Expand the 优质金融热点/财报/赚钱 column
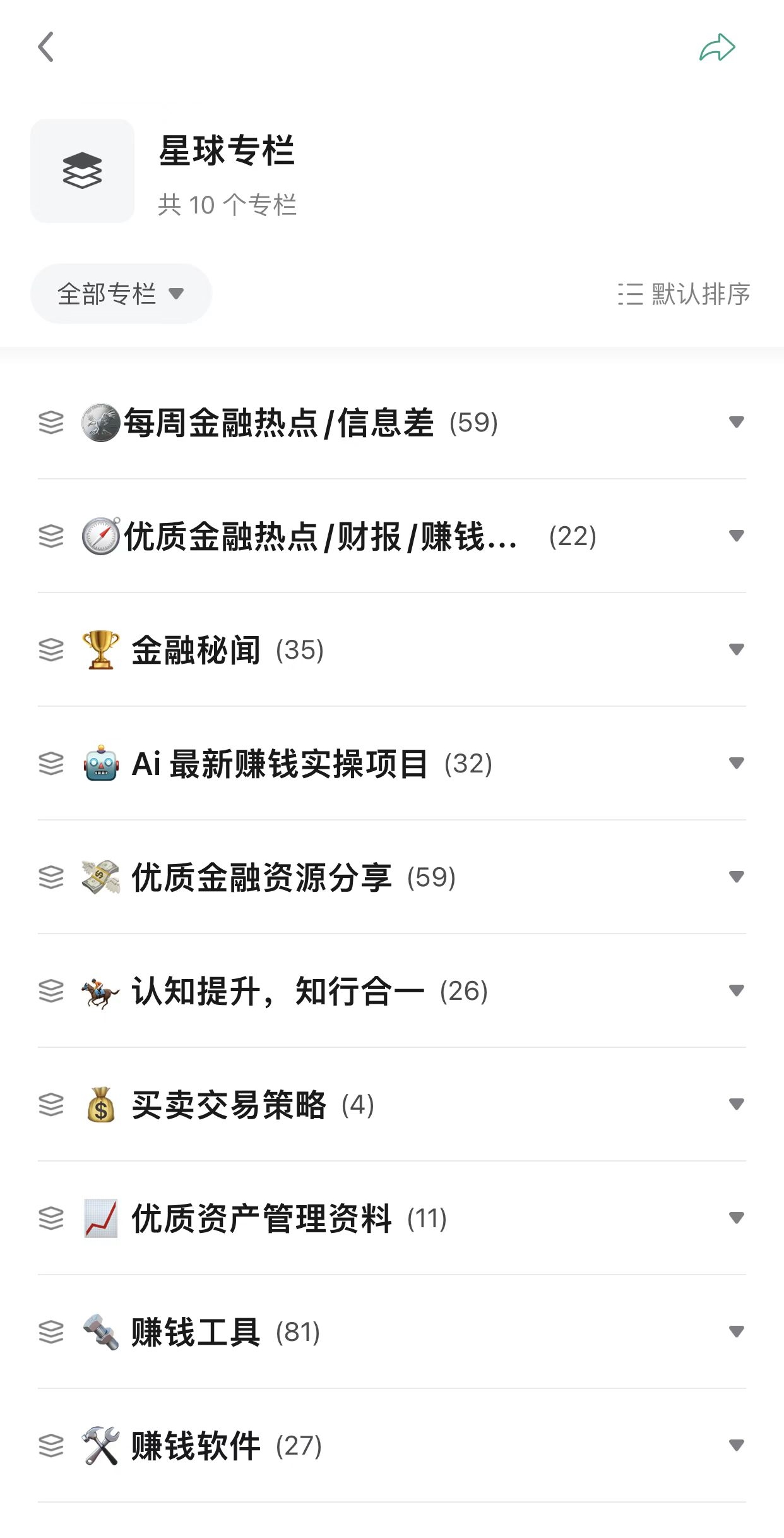 pyautogui.click(x=736, y=536)
